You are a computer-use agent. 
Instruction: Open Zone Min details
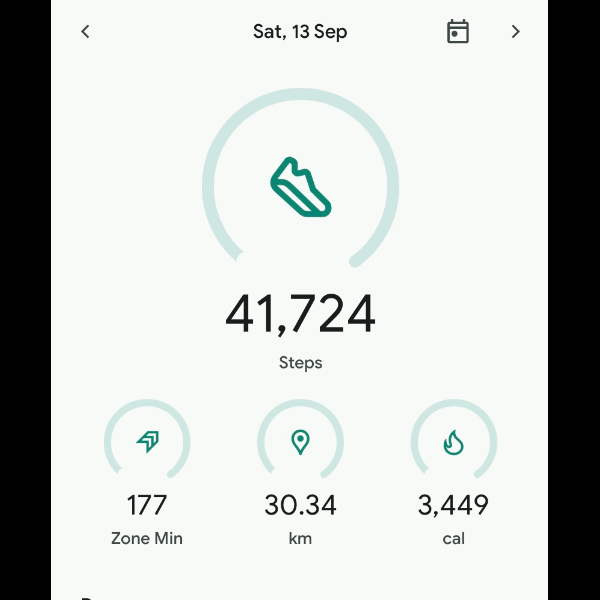(x=147, y=442)
